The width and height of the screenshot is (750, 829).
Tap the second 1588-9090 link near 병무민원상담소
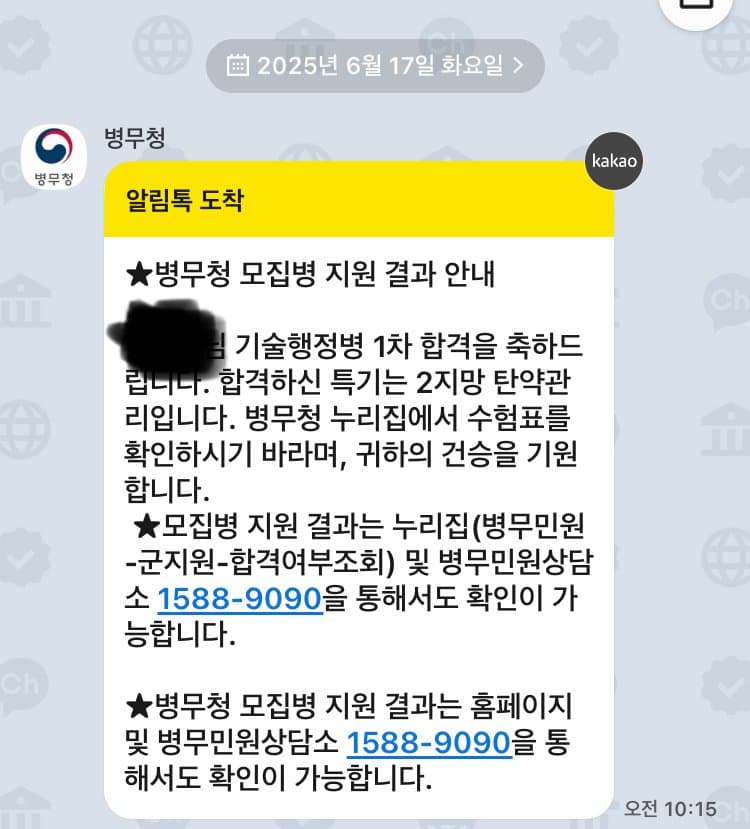point(429,743)
